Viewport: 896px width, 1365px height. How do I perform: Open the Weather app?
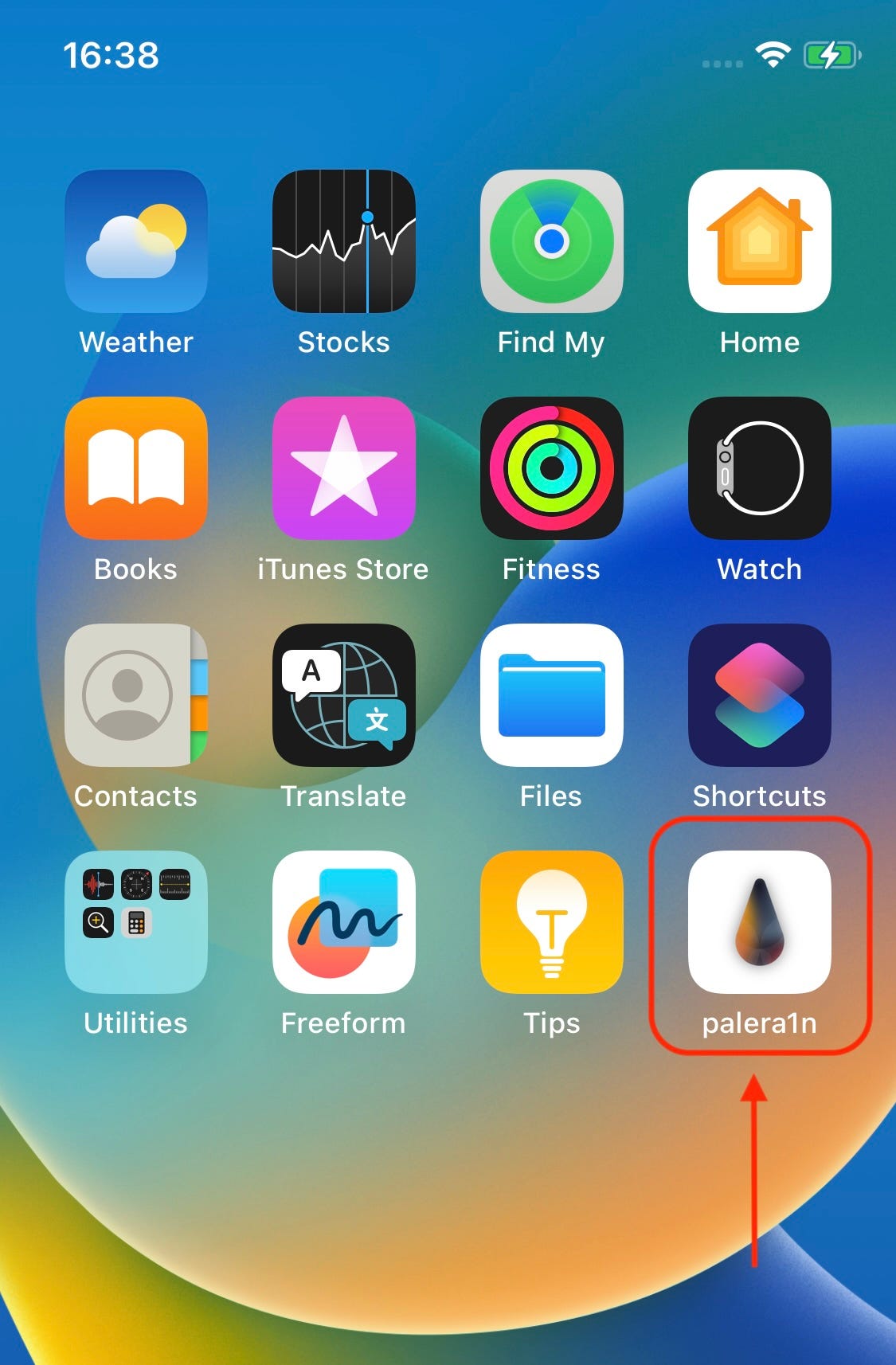click(136, 241)
